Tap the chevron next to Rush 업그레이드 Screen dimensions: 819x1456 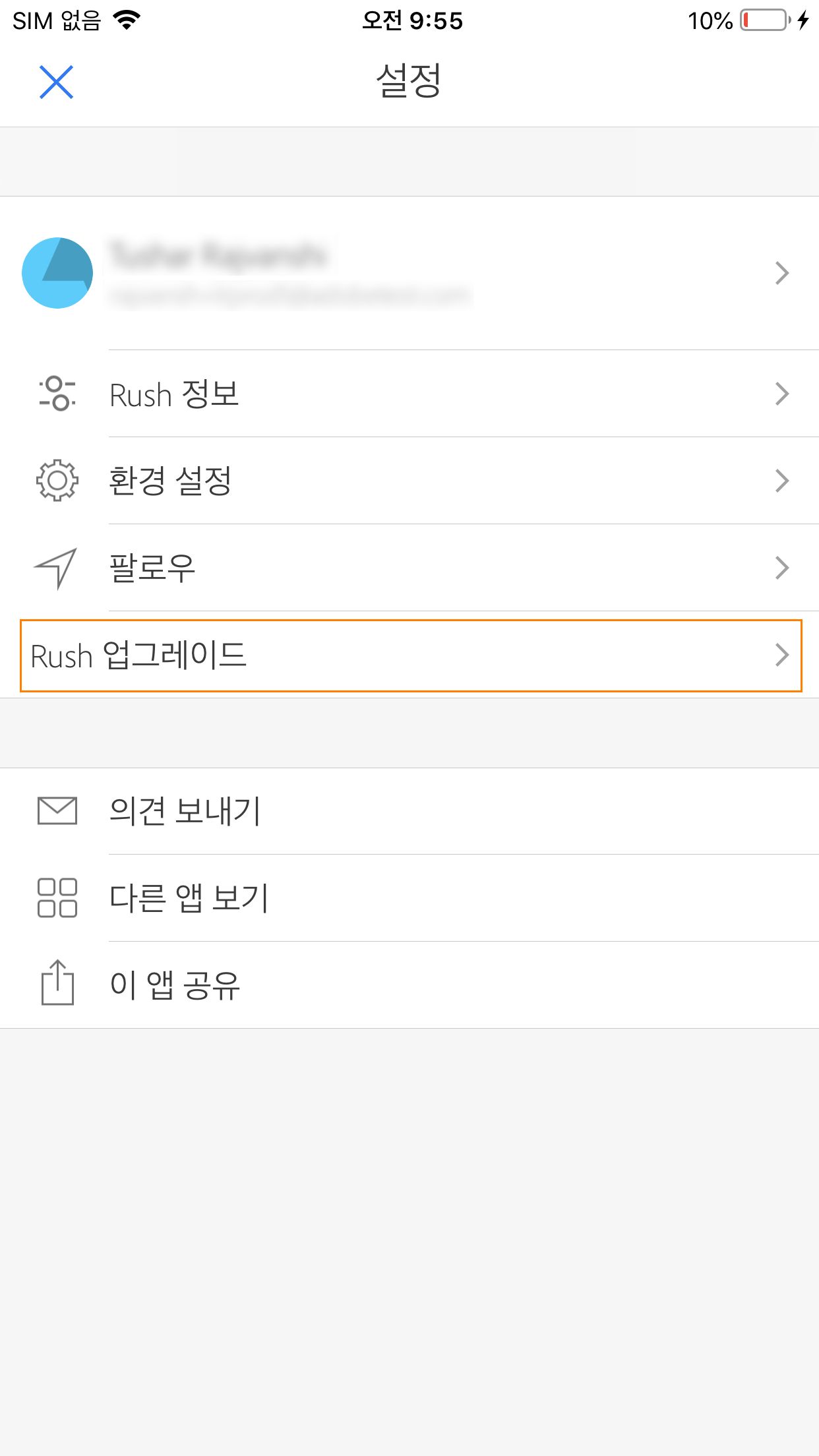tap(782, 655)
